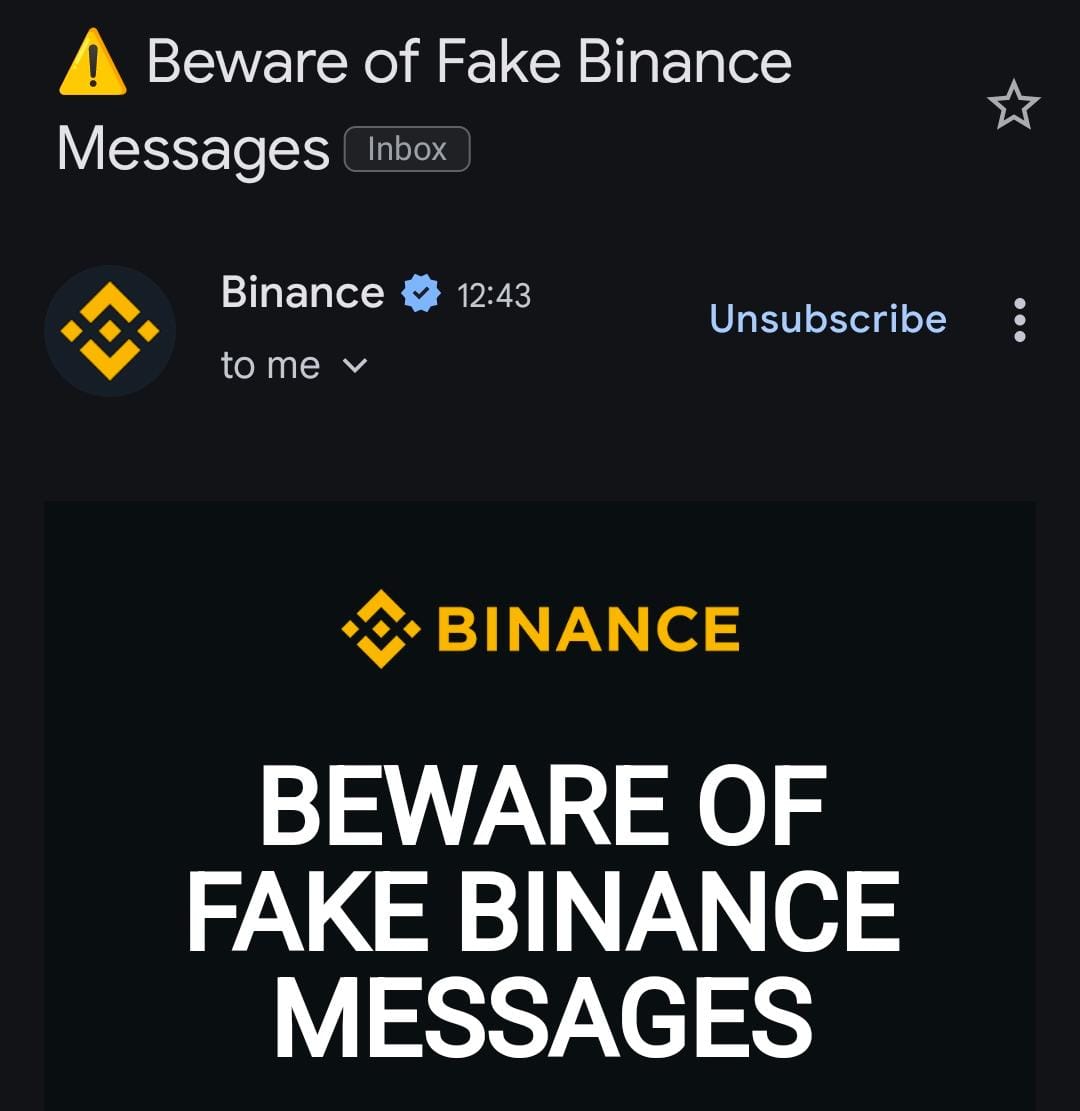The width and height of the screenshot is (1080, 1111).
Task: Star this Binance email
Action: tap(1013, 106)
